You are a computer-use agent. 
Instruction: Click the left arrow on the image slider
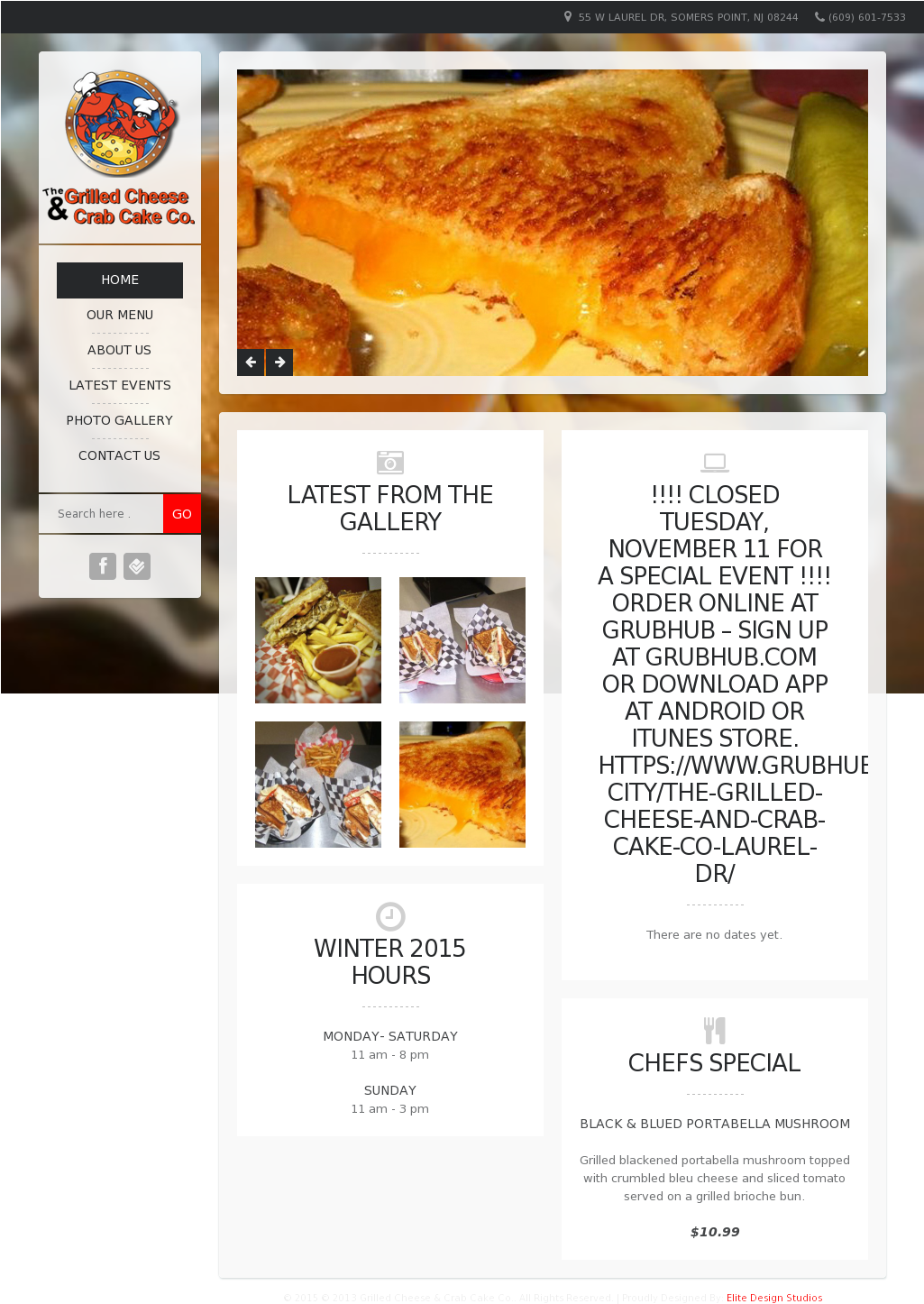251,362
